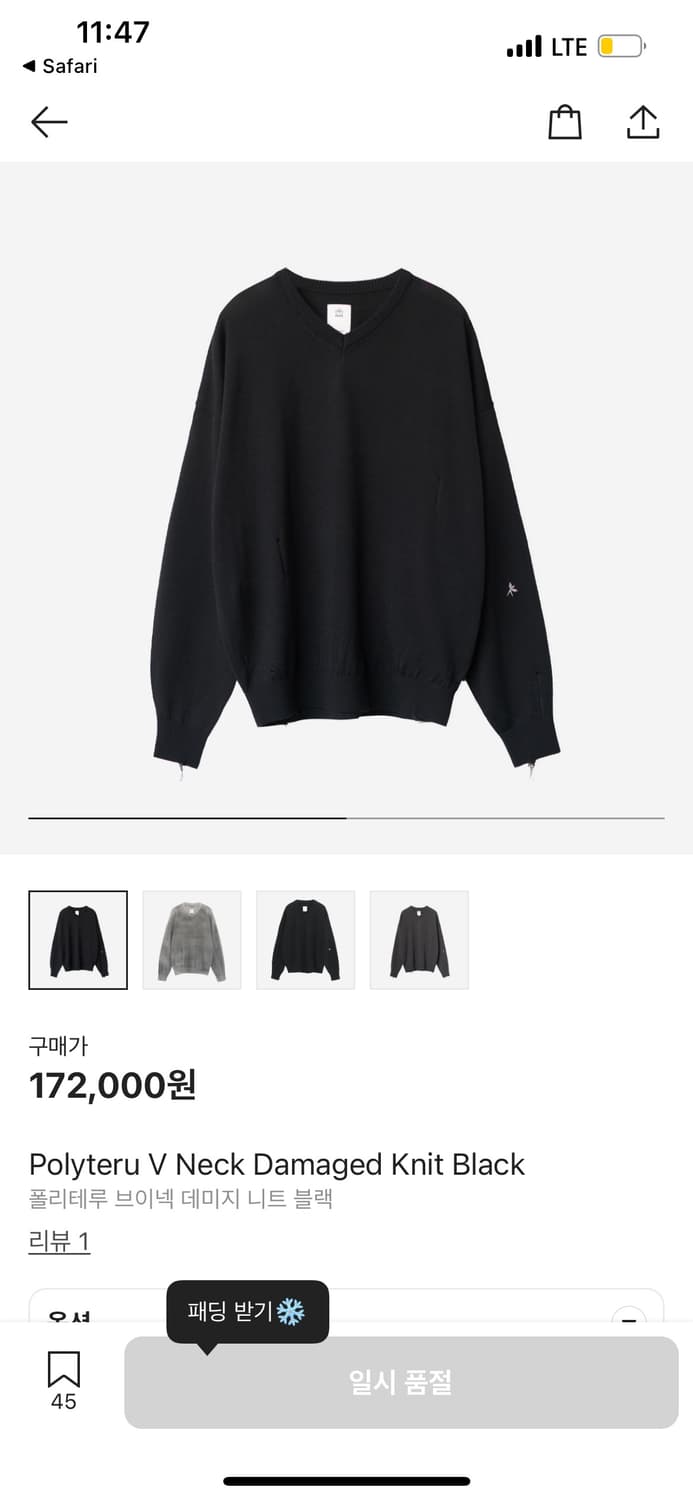View the third product thumbnail

(x=306, y=940)
